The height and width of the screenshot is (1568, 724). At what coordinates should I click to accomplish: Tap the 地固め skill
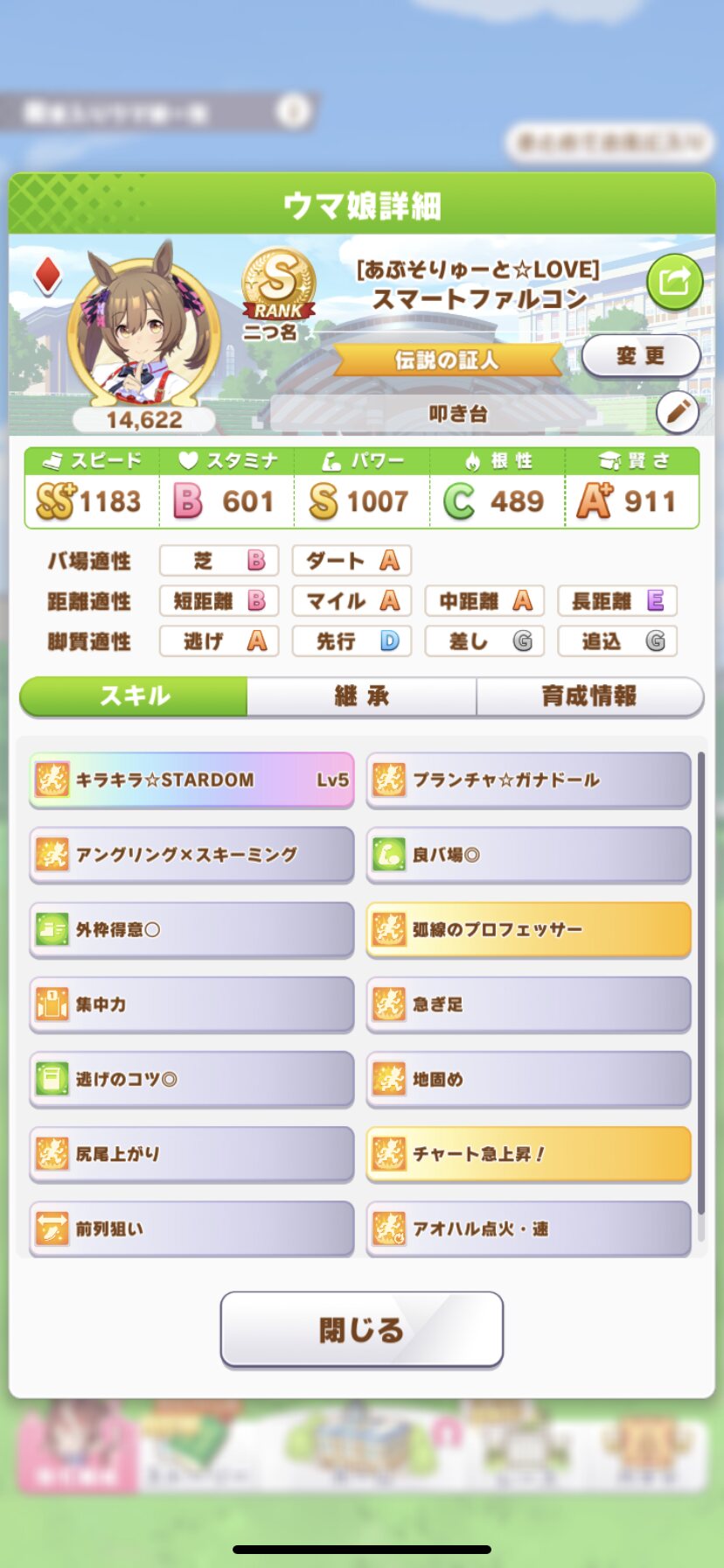coord(528,1079)
